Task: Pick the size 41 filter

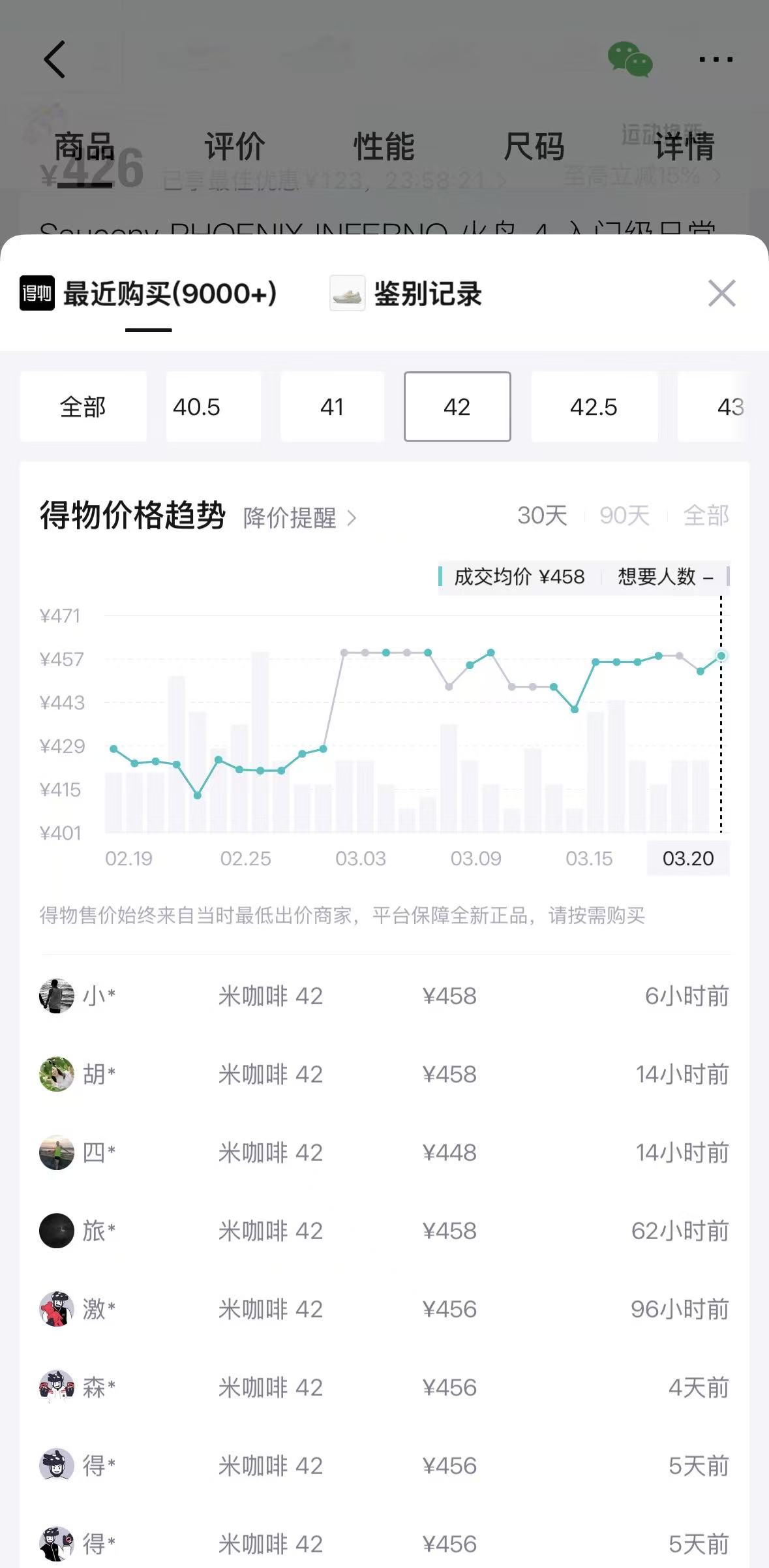Action: 332,407
